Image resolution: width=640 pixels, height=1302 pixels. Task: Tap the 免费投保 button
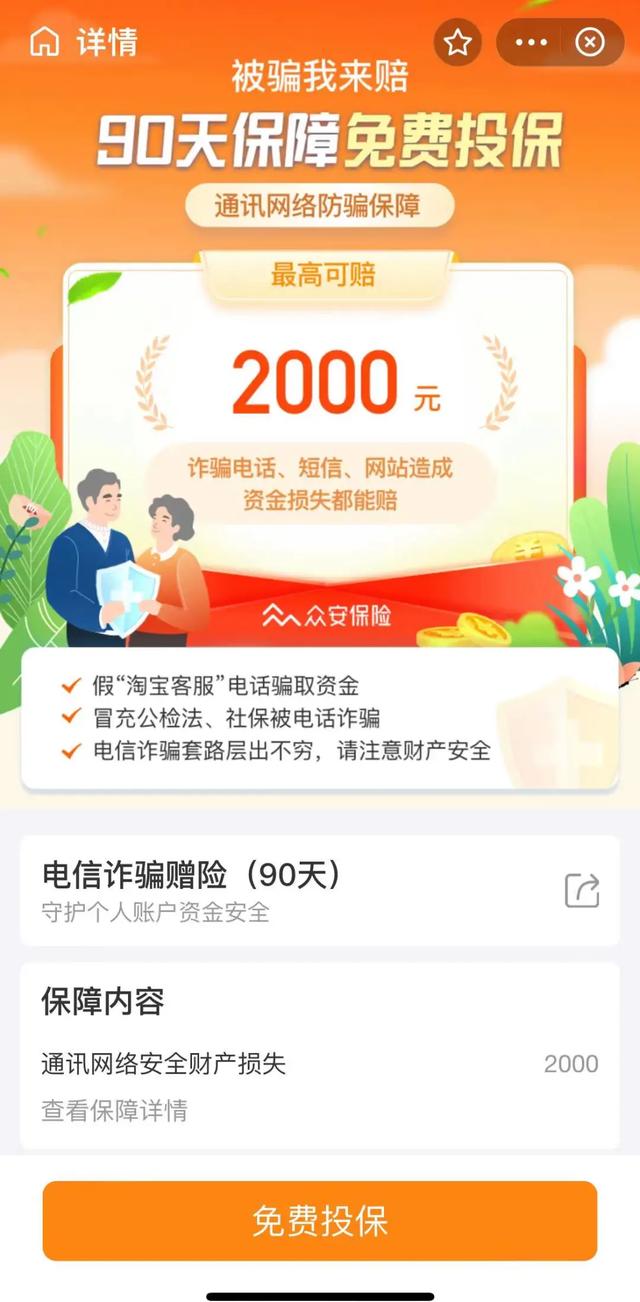[x=320, y=1221]
